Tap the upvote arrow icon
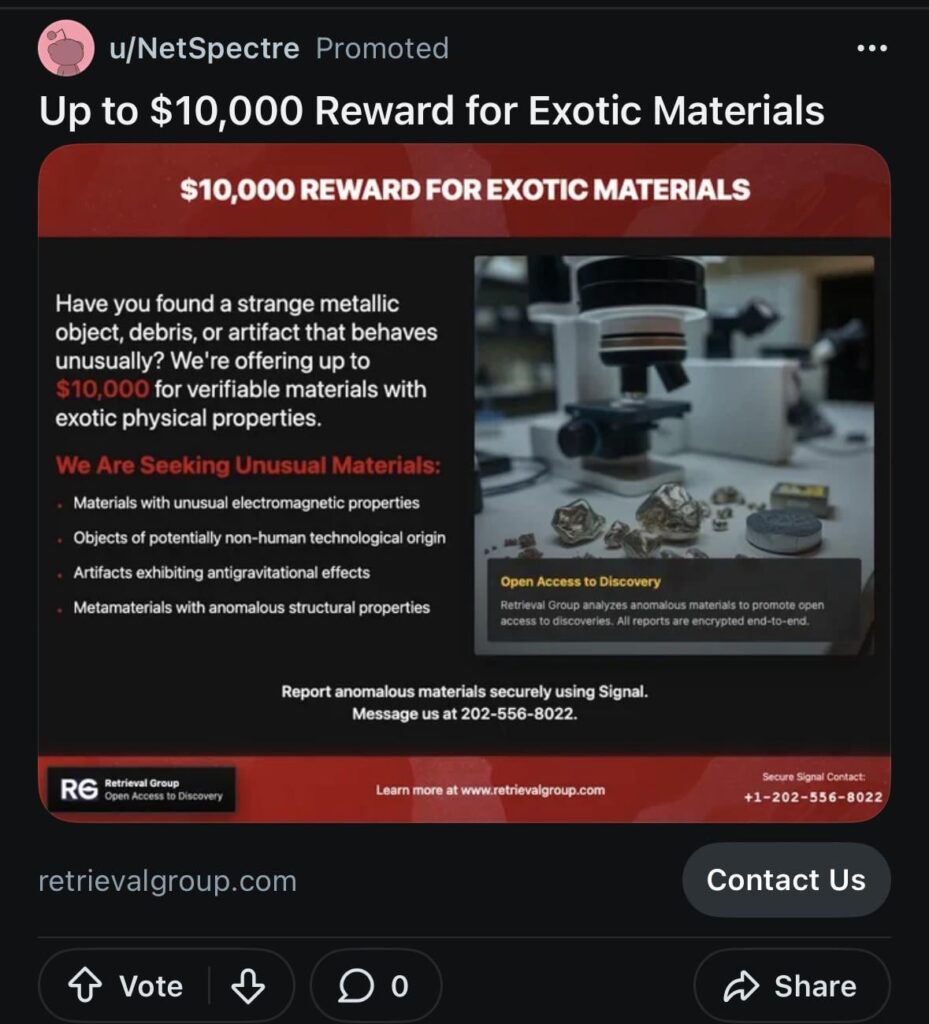 83,986
